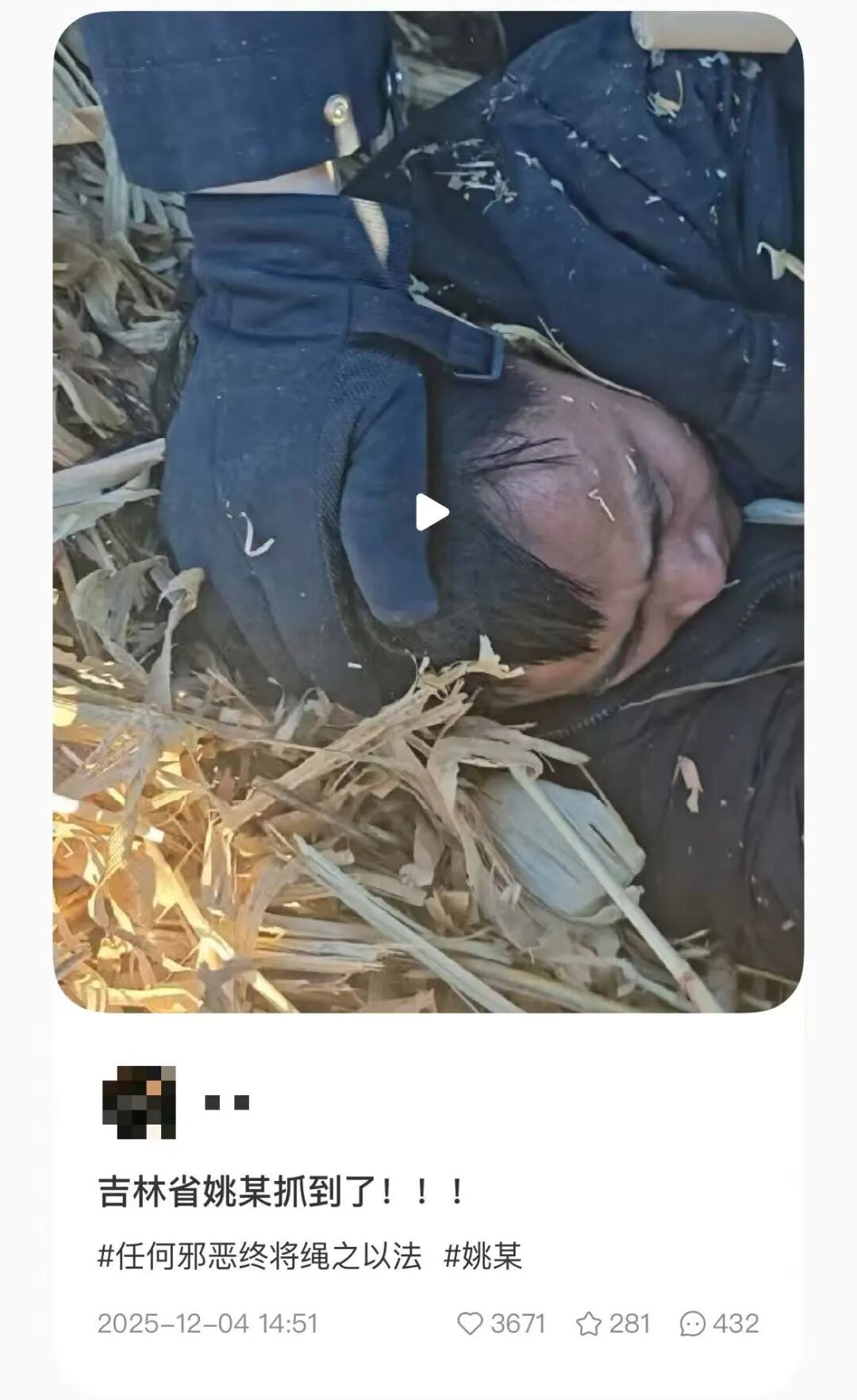Open the #任何邪恶终将绳之以法 hashtag
This screenshot has height=1400, width=857.
coord(259,1256)
